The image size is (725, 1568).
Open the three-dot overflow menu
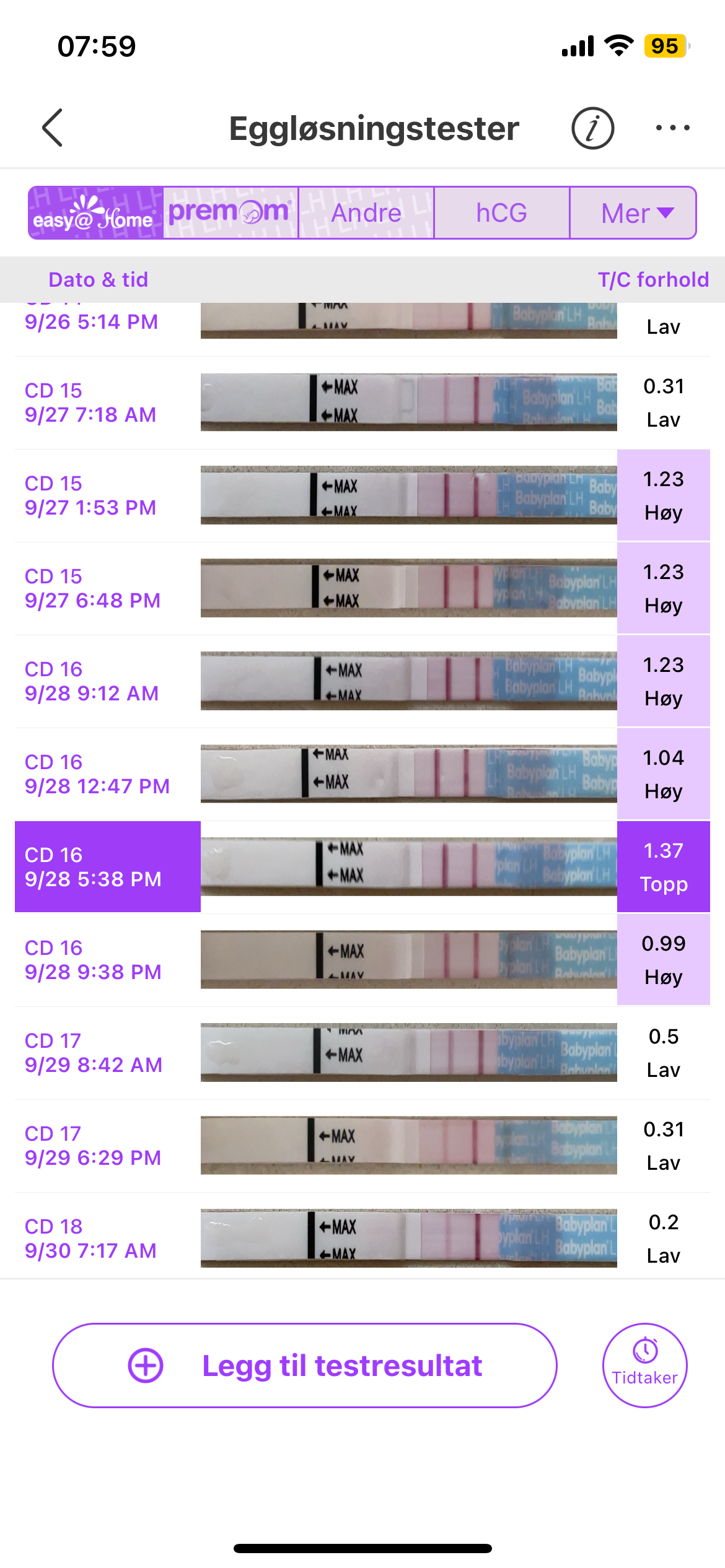[x=672, y=128]
